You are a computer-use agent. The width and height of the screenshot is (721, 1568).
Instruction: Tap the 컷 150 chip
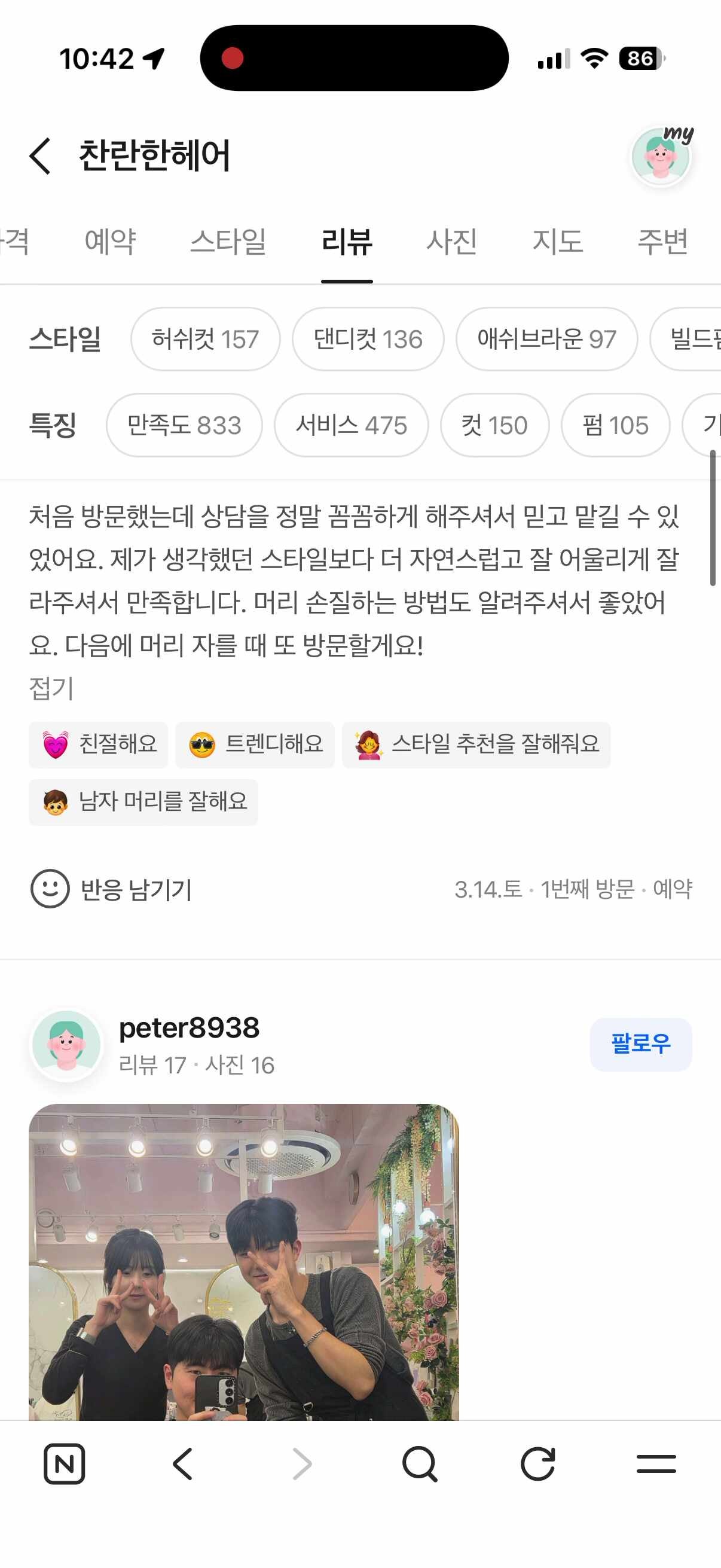pyautogui.click(x=494, y=425)
